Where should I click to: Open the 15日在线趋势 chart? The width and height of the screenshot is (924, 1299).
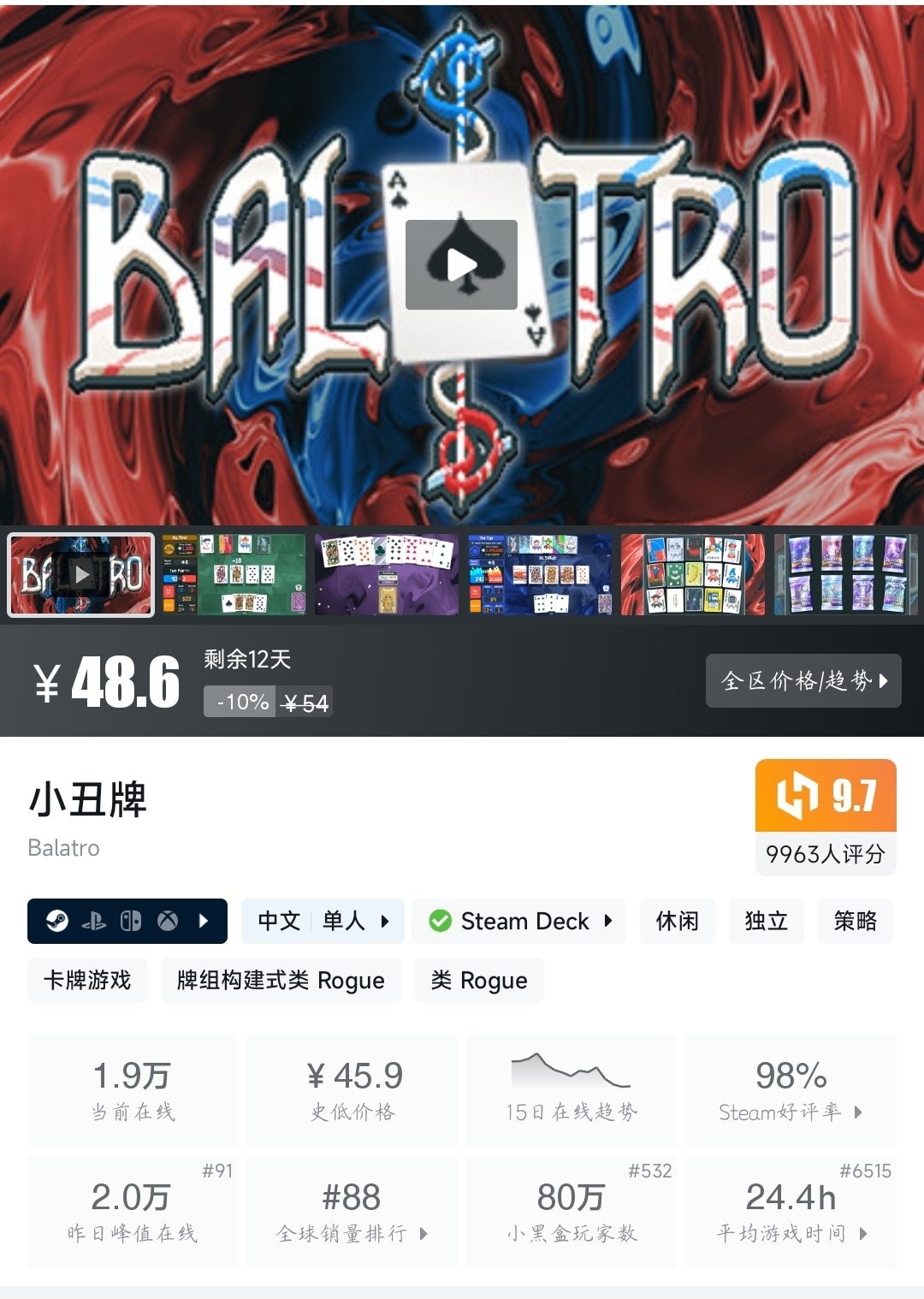[572, 1090]
